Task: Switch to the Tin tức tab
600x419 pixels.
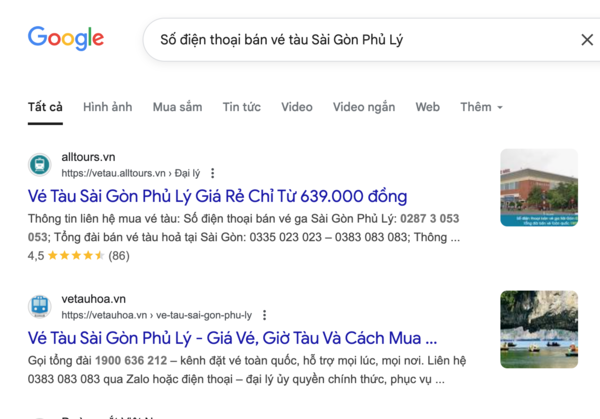Action: pos(241,107)
